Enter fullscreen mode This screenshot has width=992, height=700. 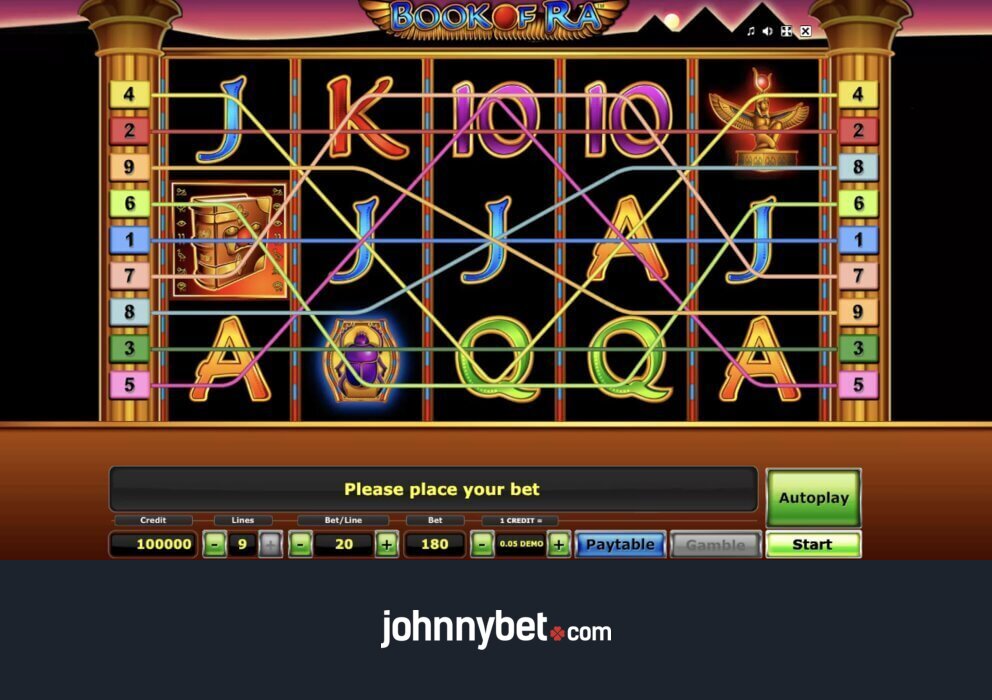click(x=787, y=31)
